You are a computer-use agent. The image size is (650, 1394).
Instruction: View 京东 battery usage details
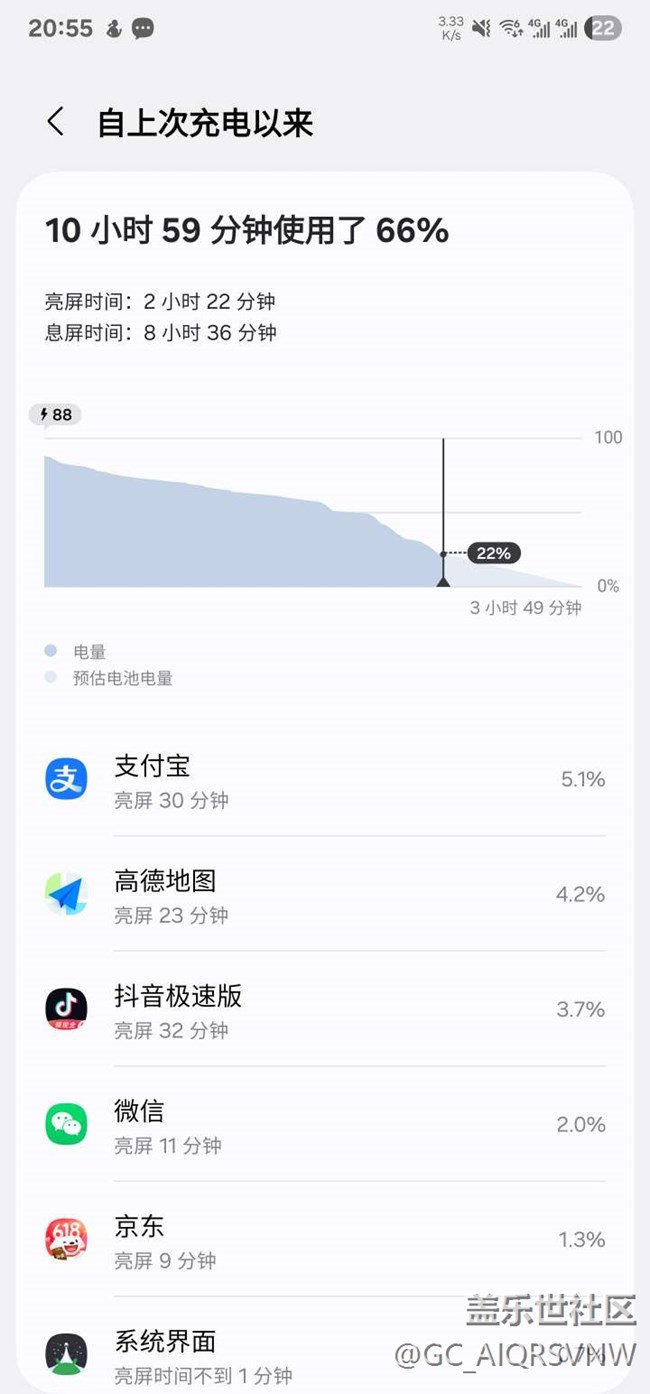[325, 1240]
